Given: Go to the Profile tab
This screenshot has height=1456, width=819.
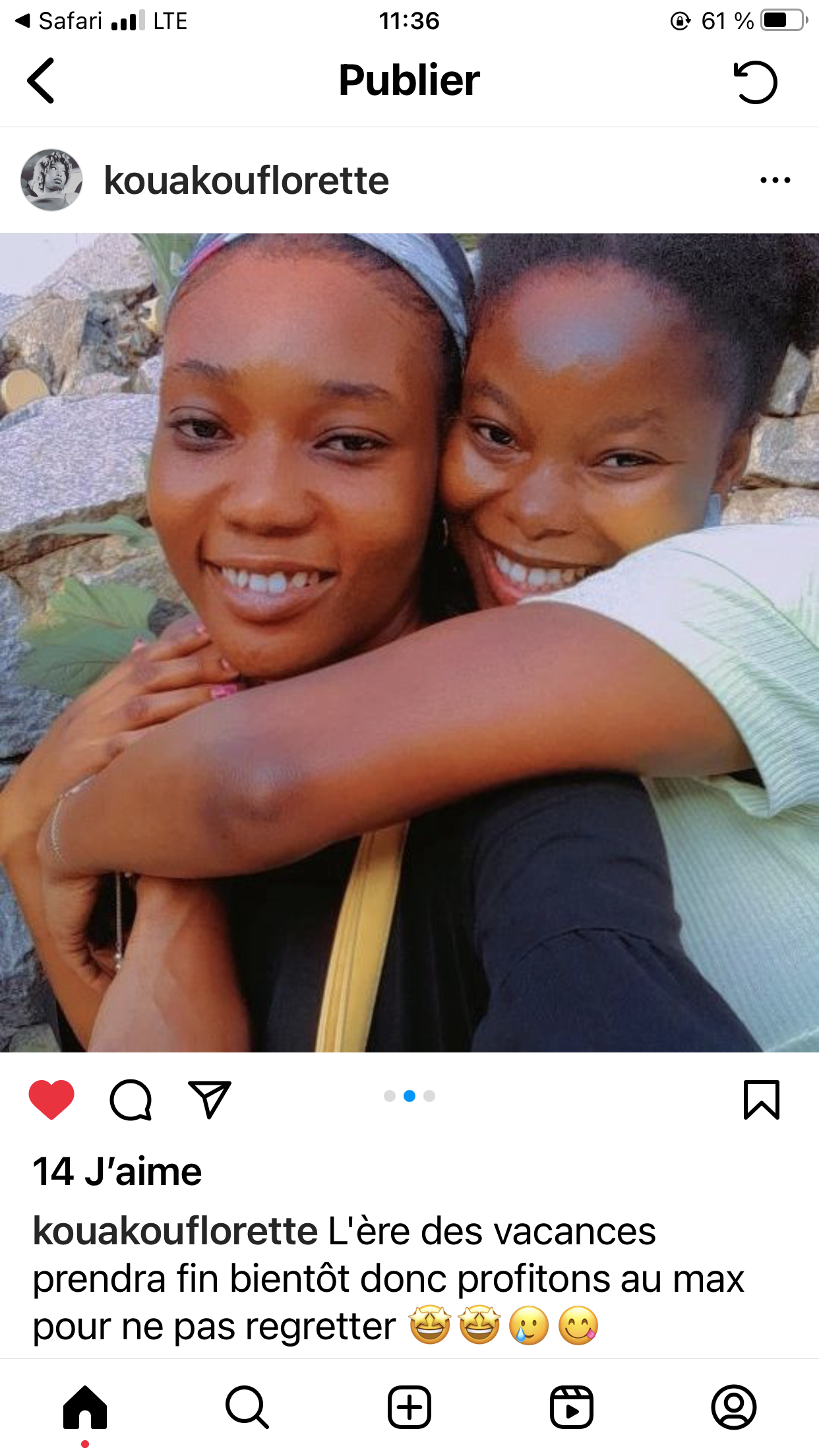Looking at the screenshot, I should (x=734, y=1407).
